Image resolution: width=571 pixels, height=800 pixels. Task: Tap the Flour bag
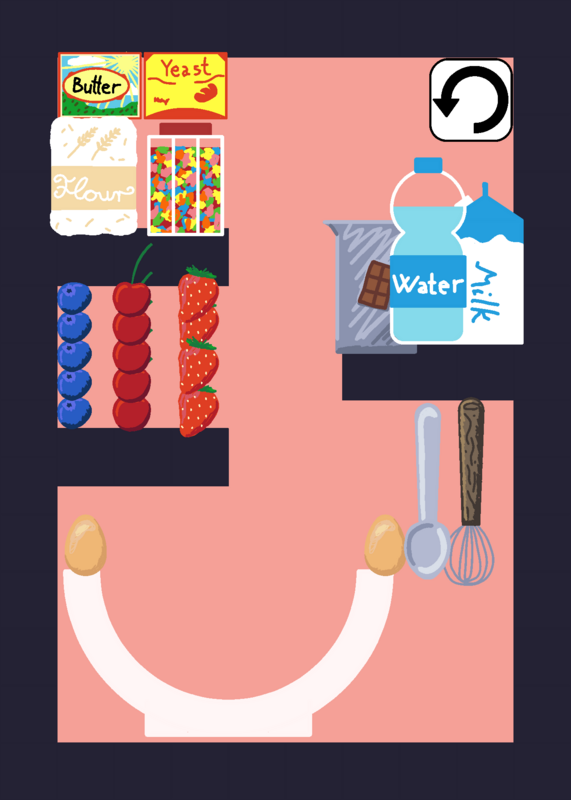(x=94, y=176)
